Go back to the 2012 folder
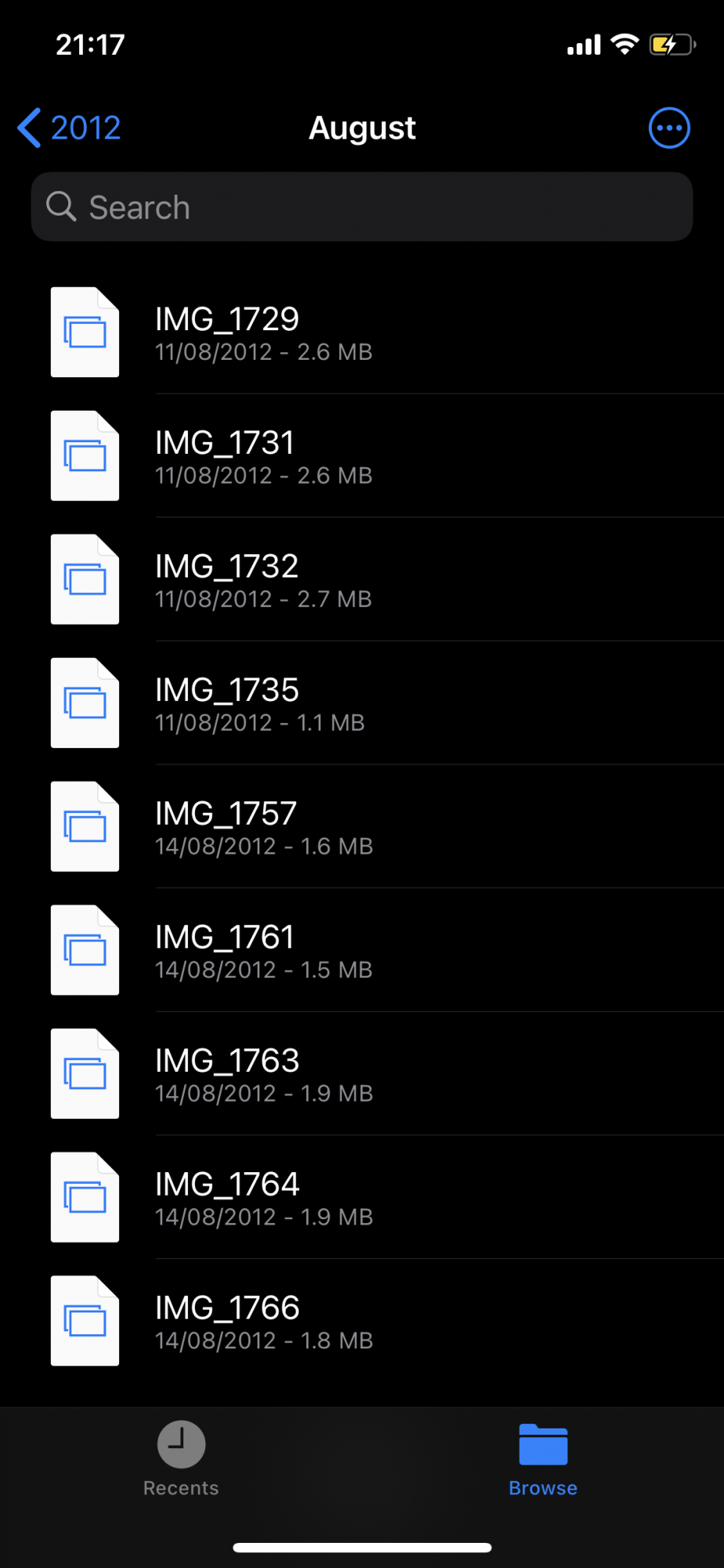724x1568 pixels. 70,128
